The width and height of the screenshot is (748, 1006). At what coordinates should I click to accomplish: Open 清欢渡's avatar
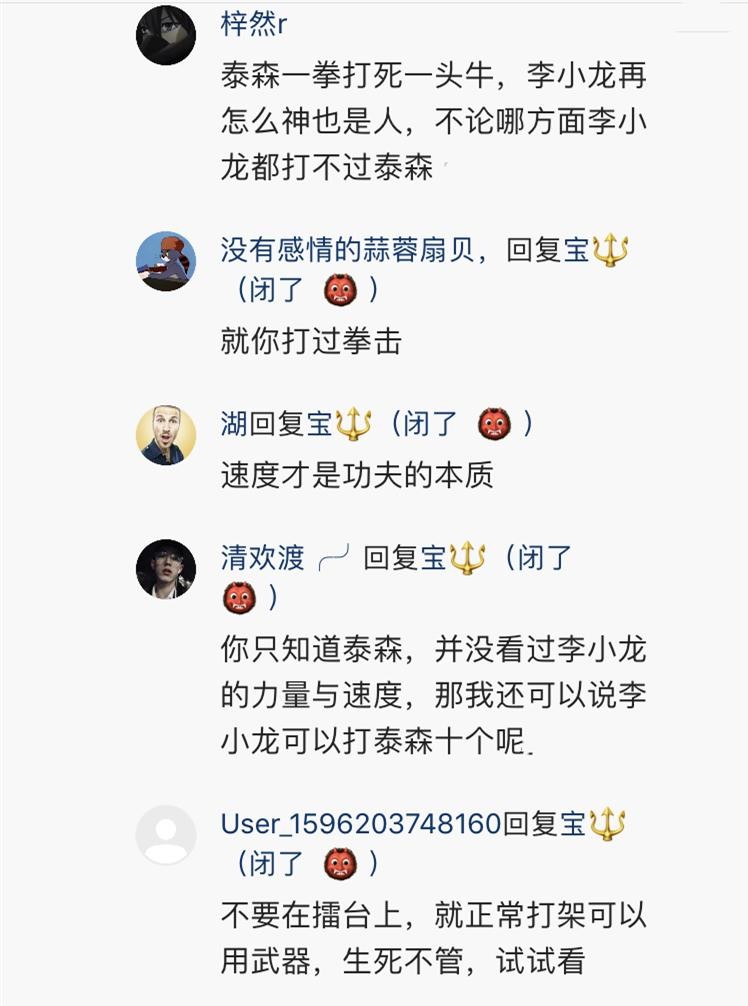pos(166,569)
